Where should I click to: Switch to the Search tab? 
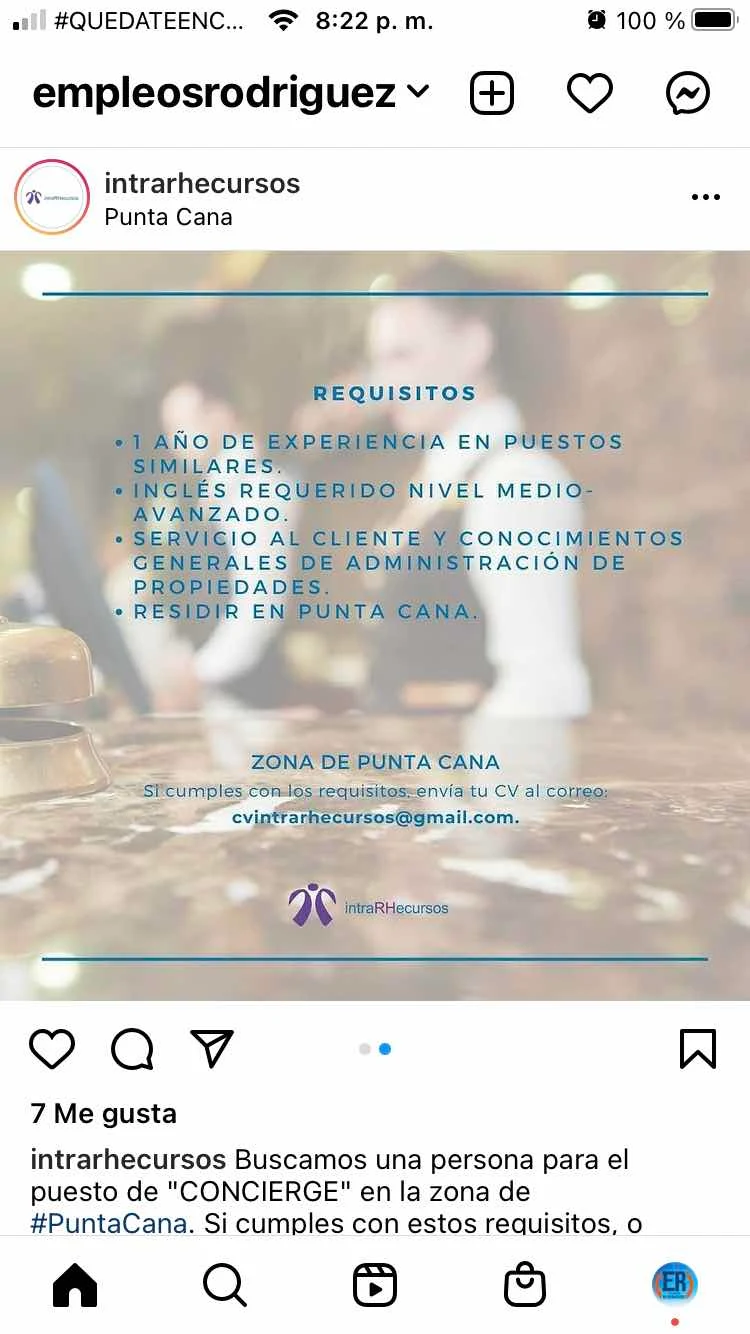[224, 1286]
